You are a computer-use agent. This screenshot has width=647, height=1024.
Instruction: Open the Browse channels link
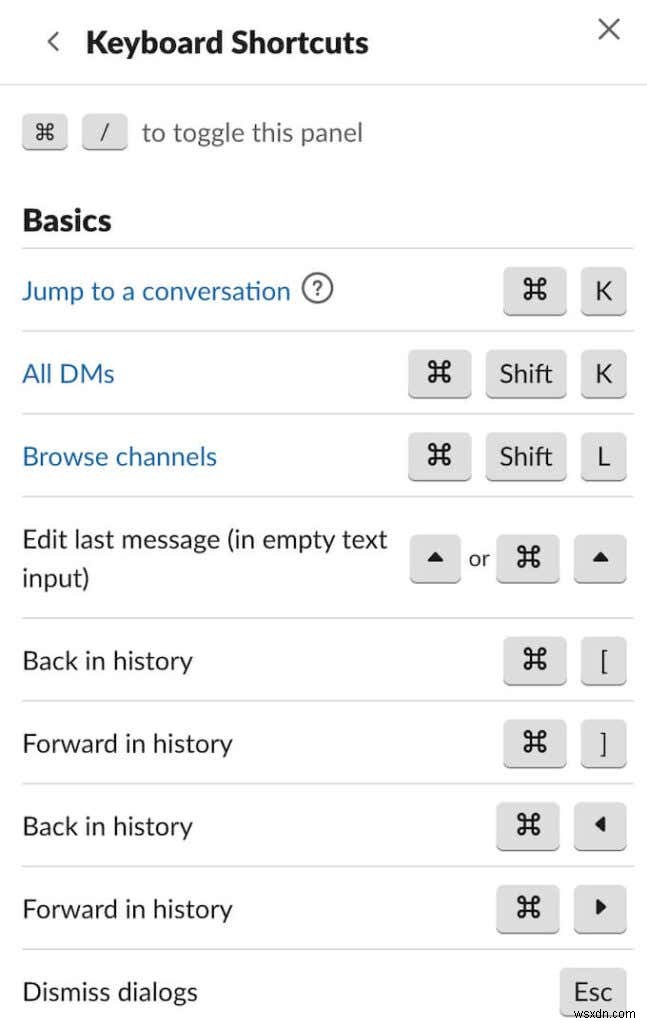coord(119,457)
